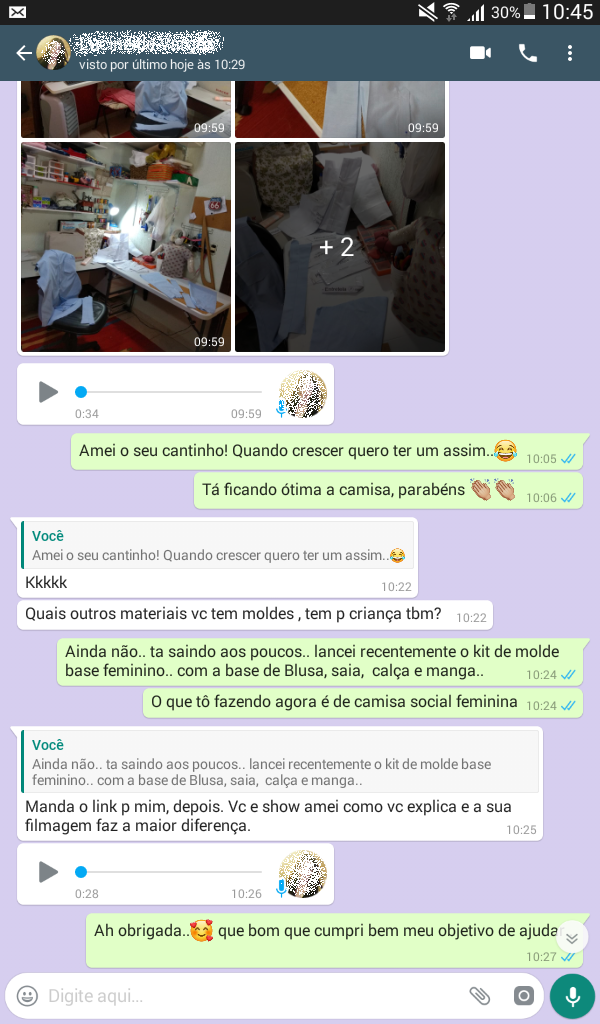
Task: Open the camera from the message bar
Action: point(523,996)
